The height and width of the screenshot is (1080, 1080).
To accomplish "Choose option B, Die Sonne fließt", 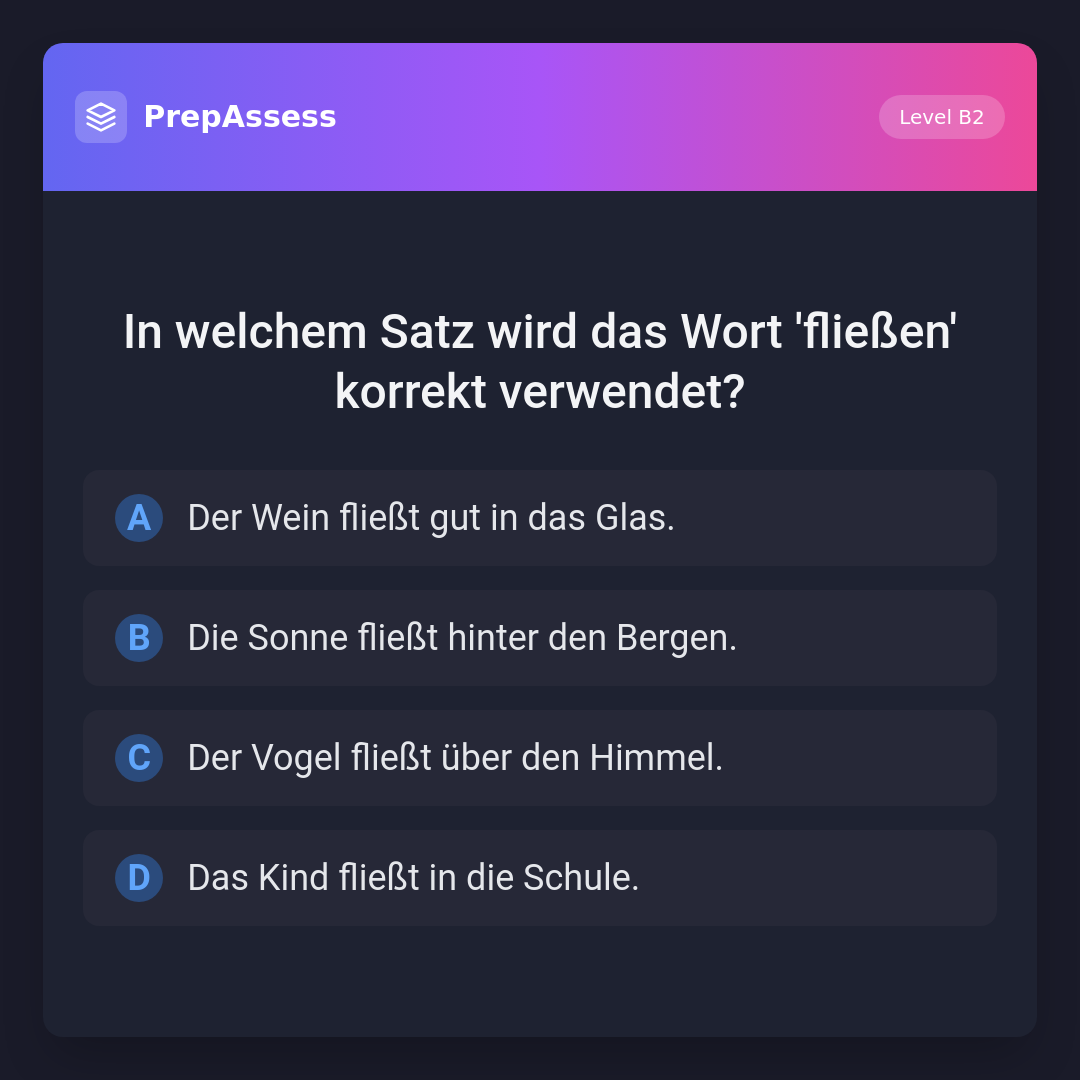I will [x=540, y=638].
